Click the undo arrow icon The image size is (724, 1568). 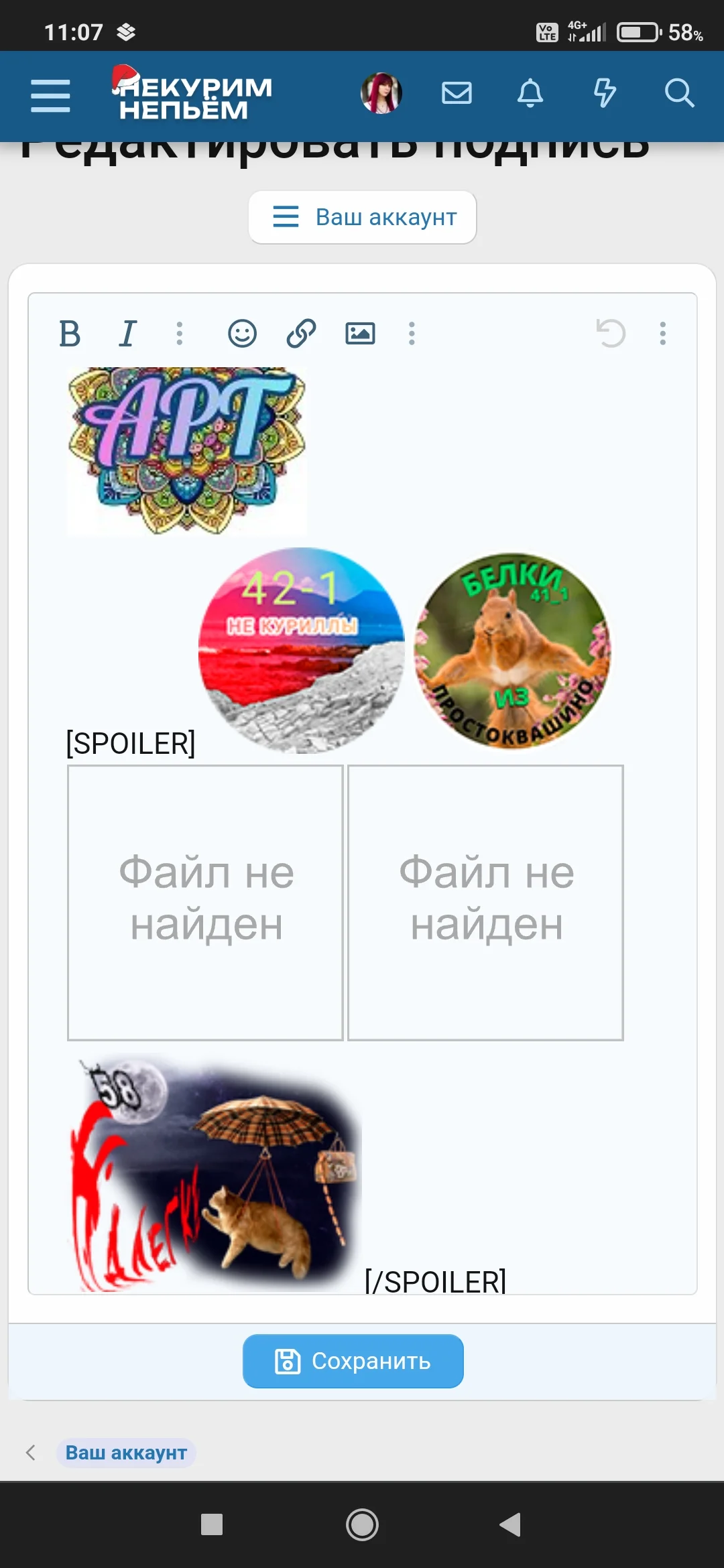610,333
